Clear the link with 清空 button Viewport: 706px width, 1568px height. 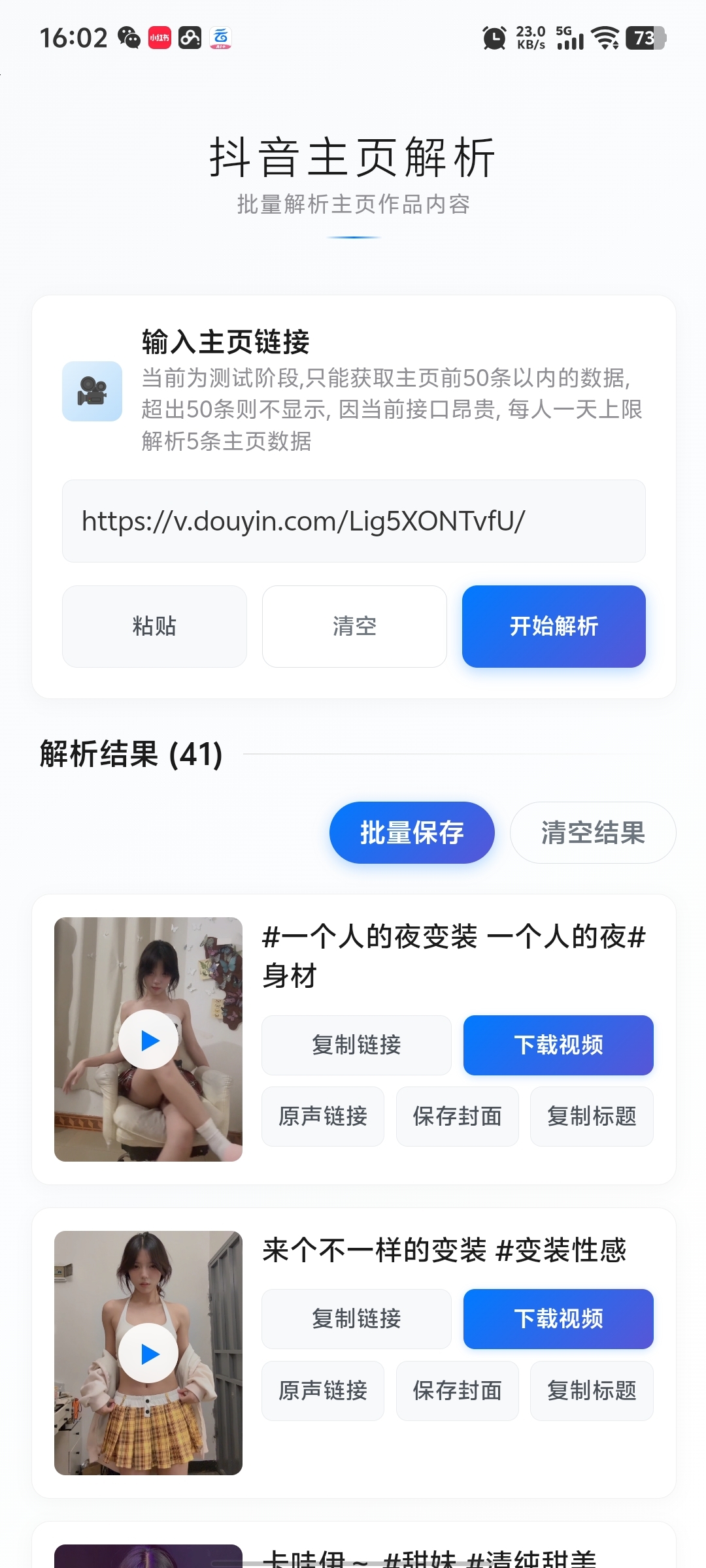click(x=354, y=626)
